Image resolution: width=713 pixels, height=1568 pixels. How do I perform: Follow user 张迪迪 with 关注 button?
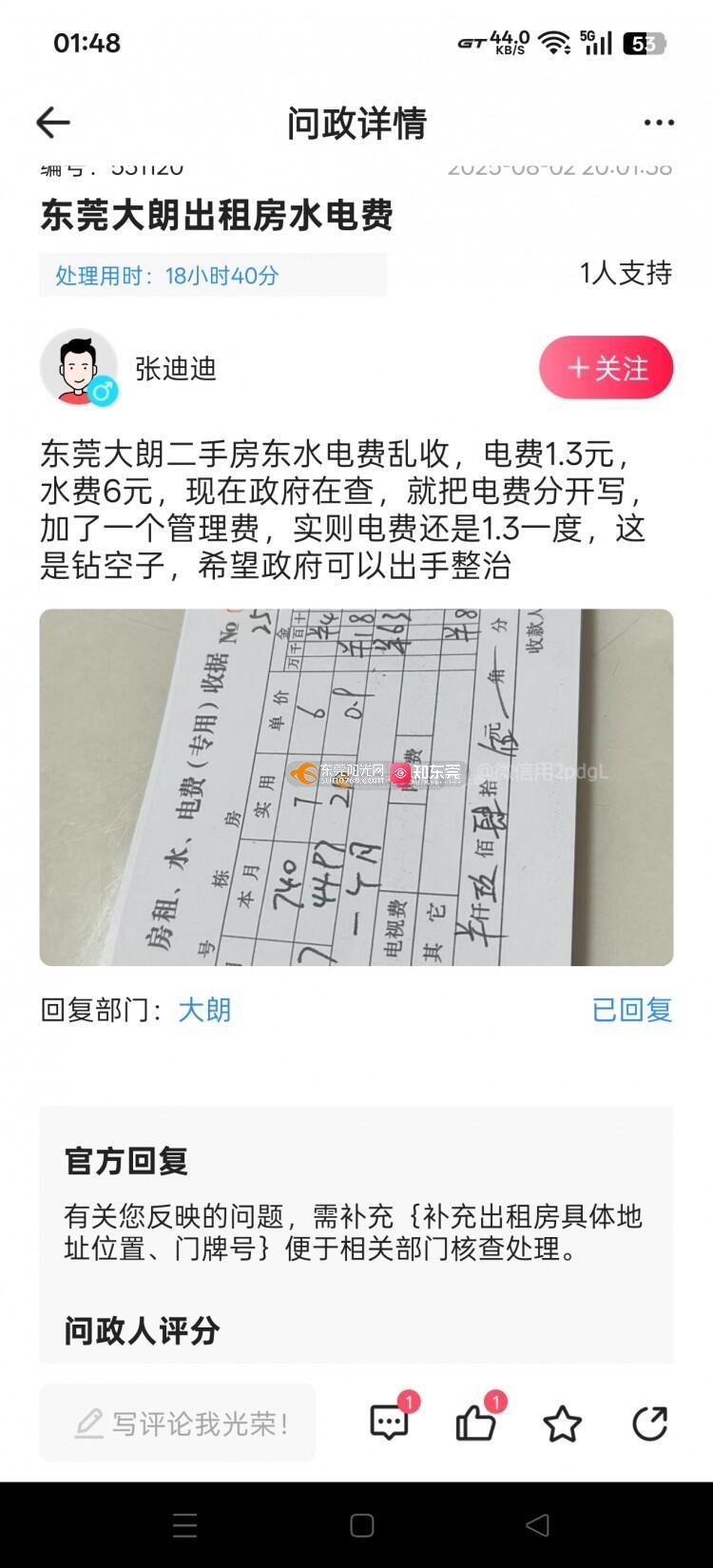tap(607, 368)
